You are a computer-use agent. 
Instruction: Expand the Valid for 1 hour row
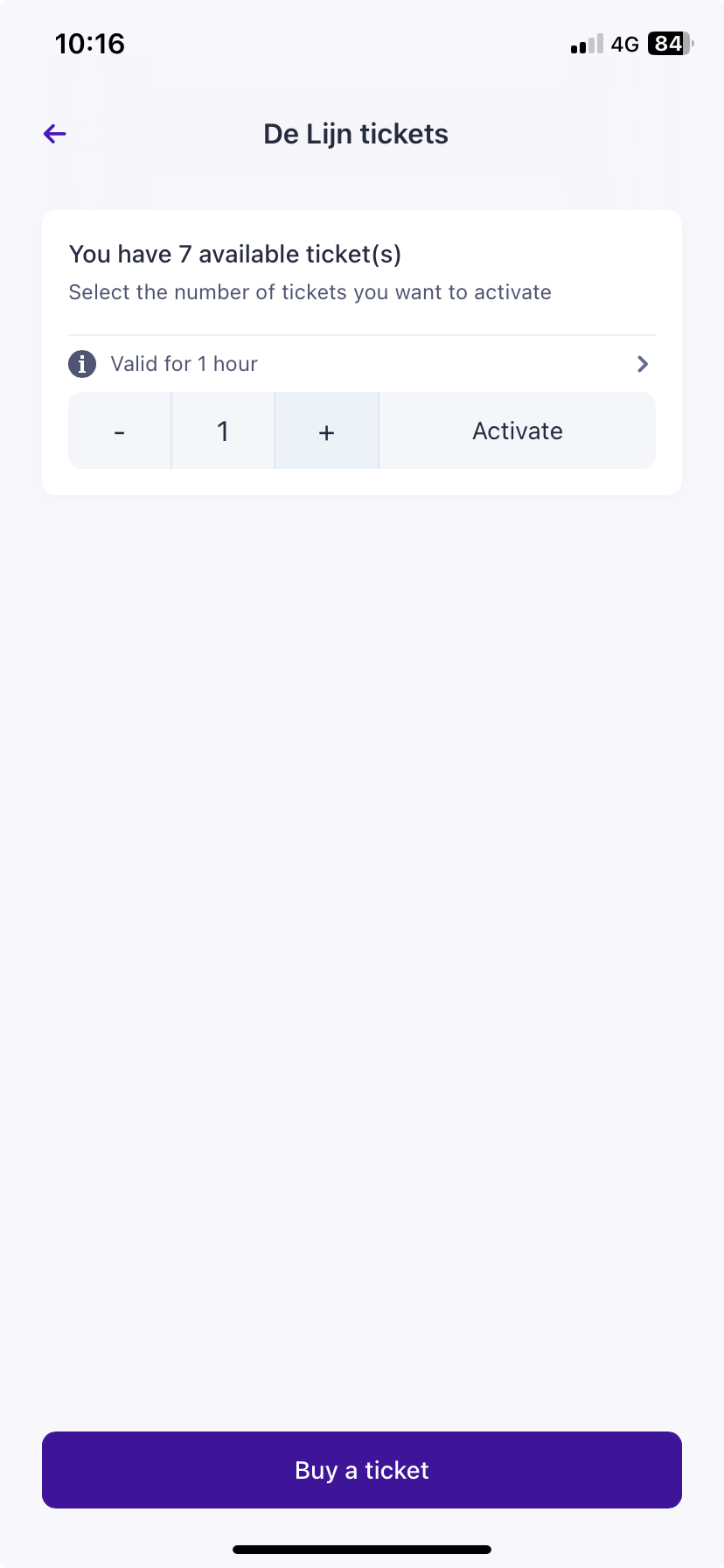[x=361, y=363]
